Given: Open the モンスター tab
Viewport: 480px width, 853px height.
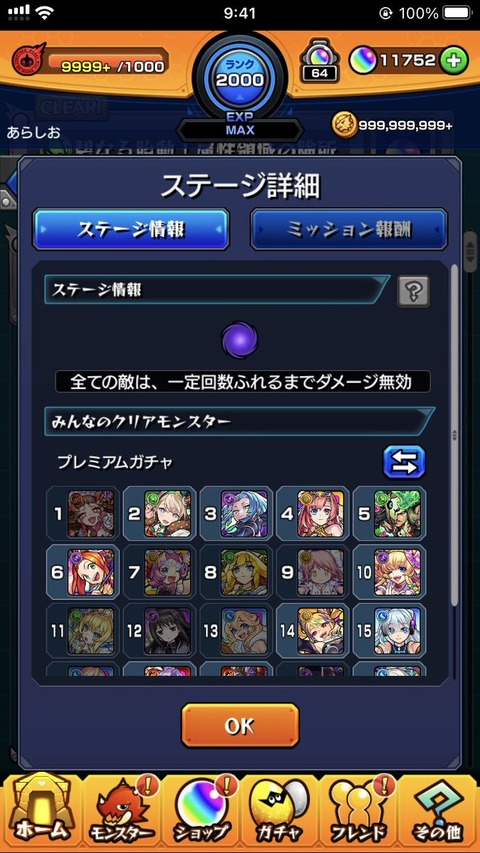Looking at the screenshot, I should click(x=122, y=814).
